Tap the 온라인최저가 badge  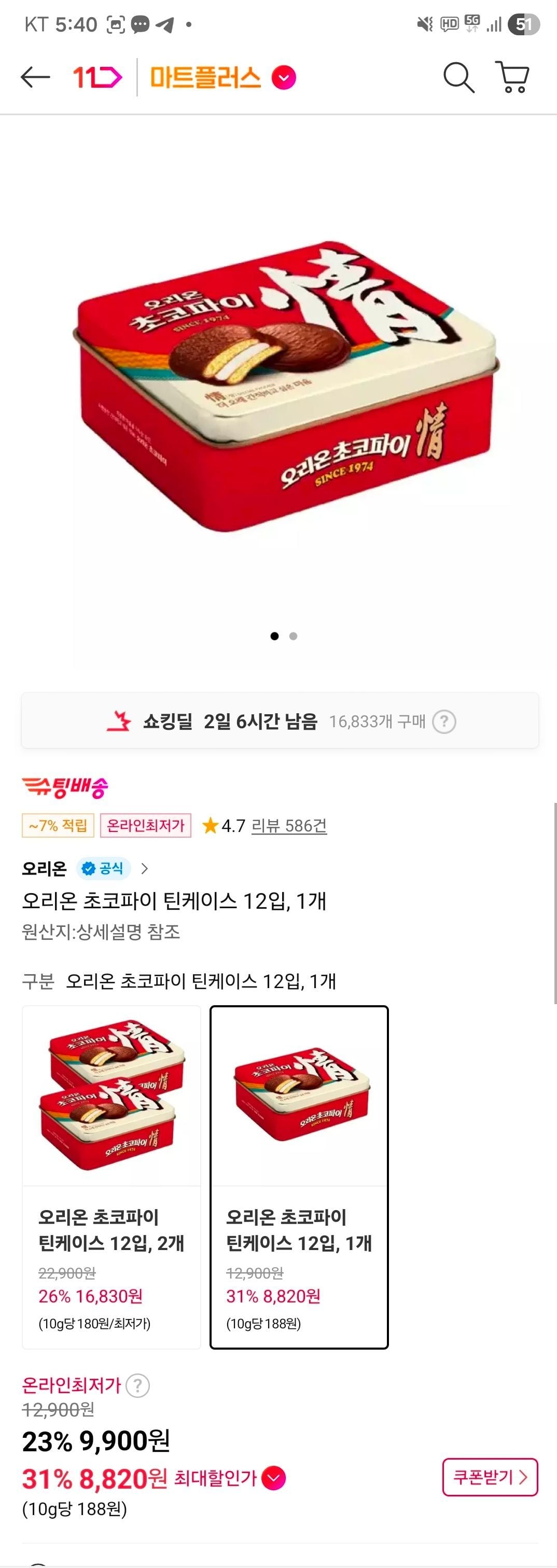[x=146, y=826]
